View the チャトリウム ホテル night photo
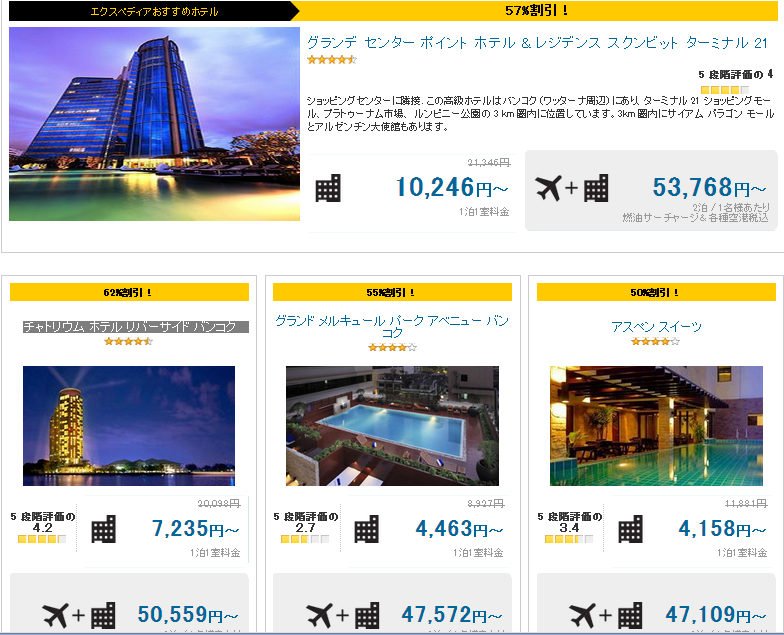 click(x=129, y=425)
